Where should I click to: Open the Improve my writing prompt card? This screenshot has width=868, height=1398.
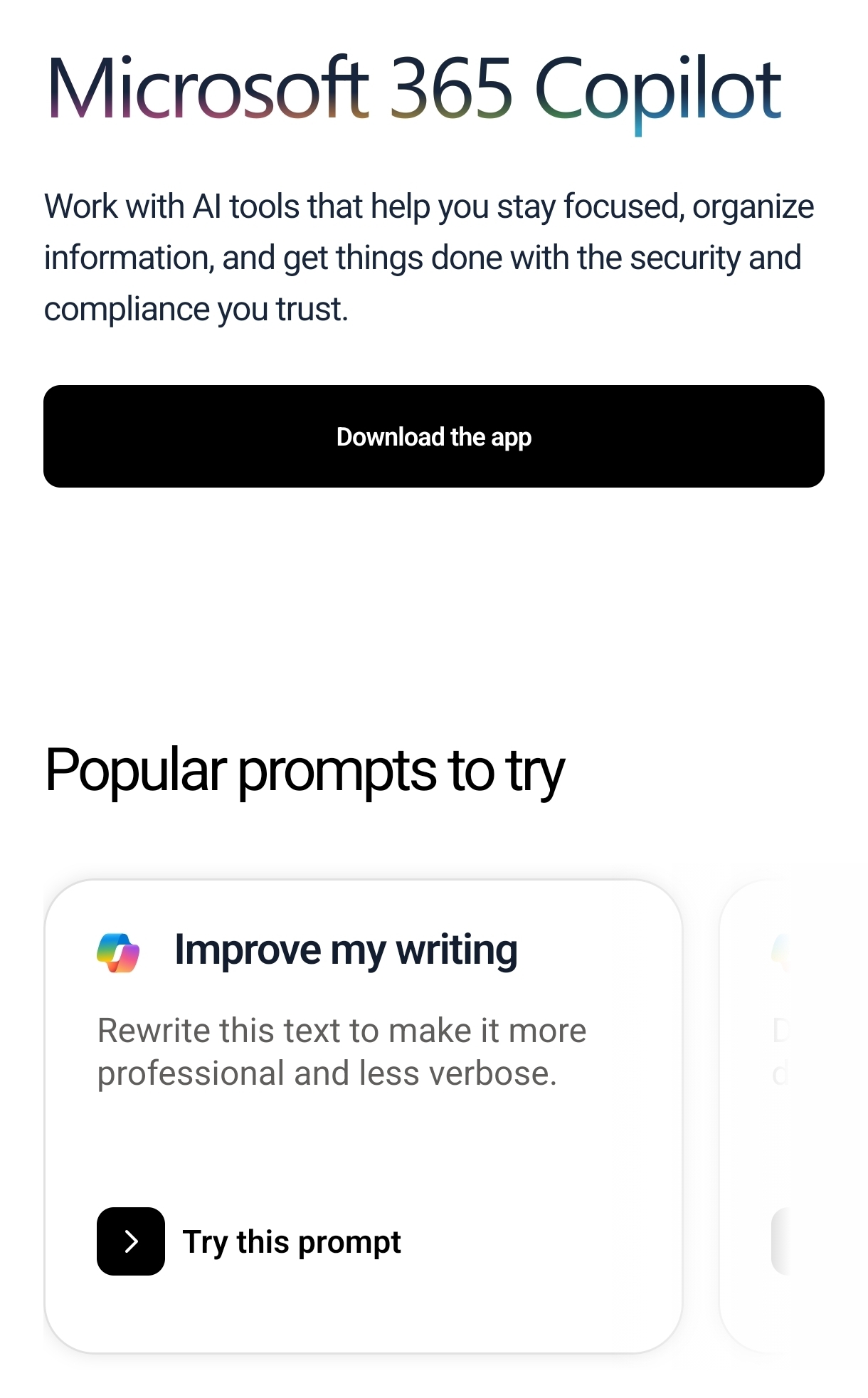pos(364,1116)
